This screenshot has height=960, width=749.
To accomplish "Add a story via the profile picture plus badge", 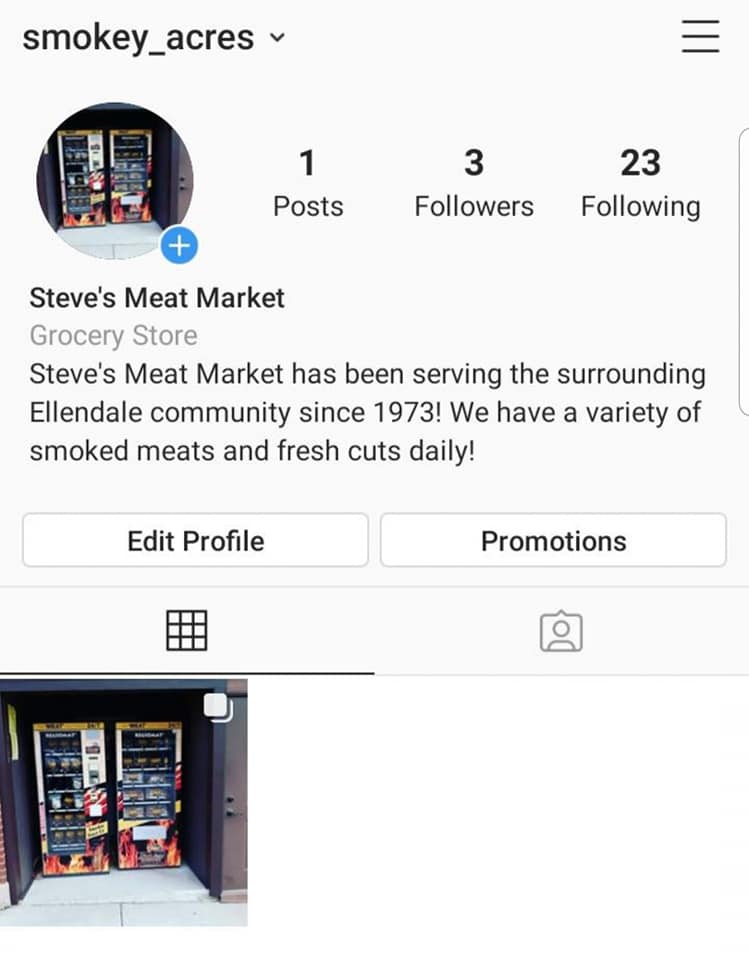I will (179, 245).
